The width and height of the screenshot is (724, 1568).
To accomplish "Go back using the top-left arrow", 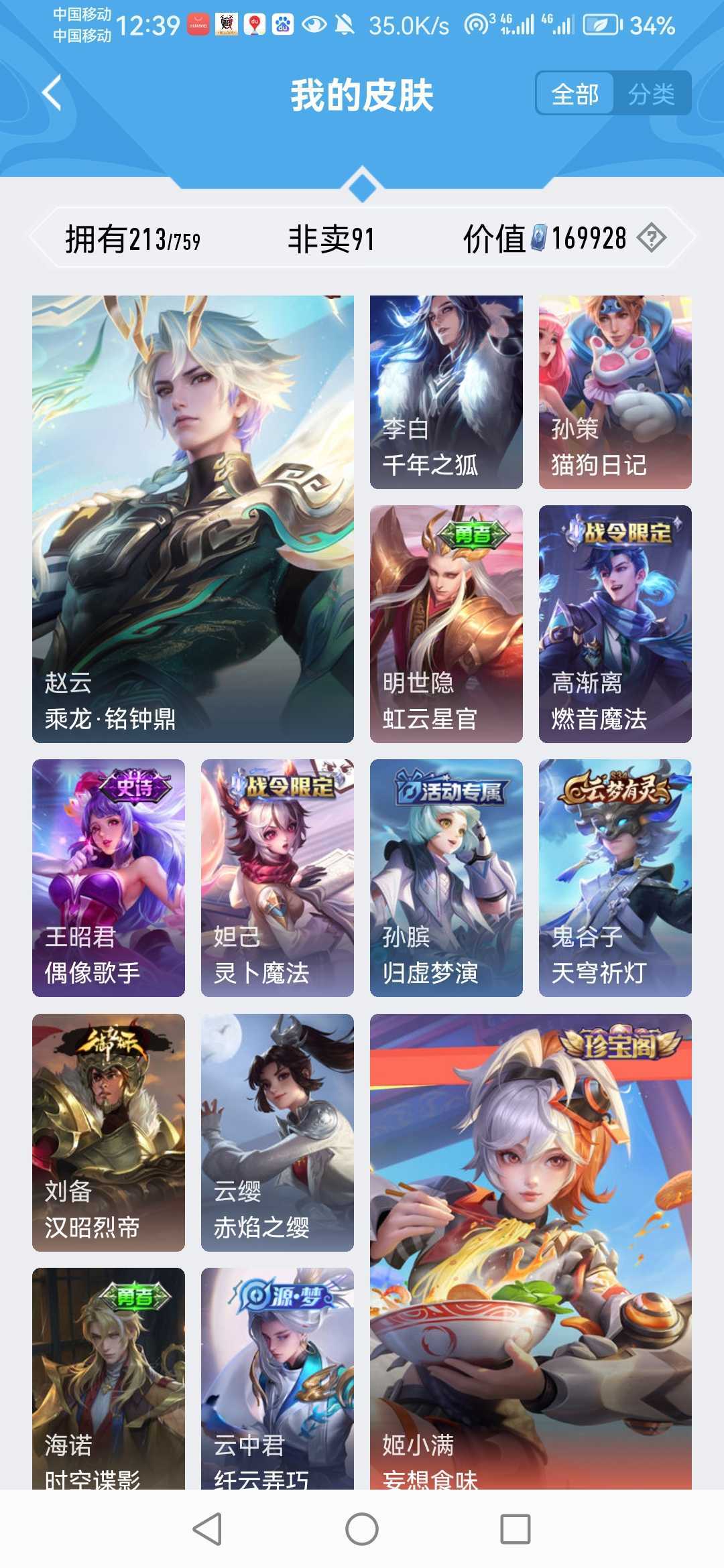I will click(x=52, y=93).
